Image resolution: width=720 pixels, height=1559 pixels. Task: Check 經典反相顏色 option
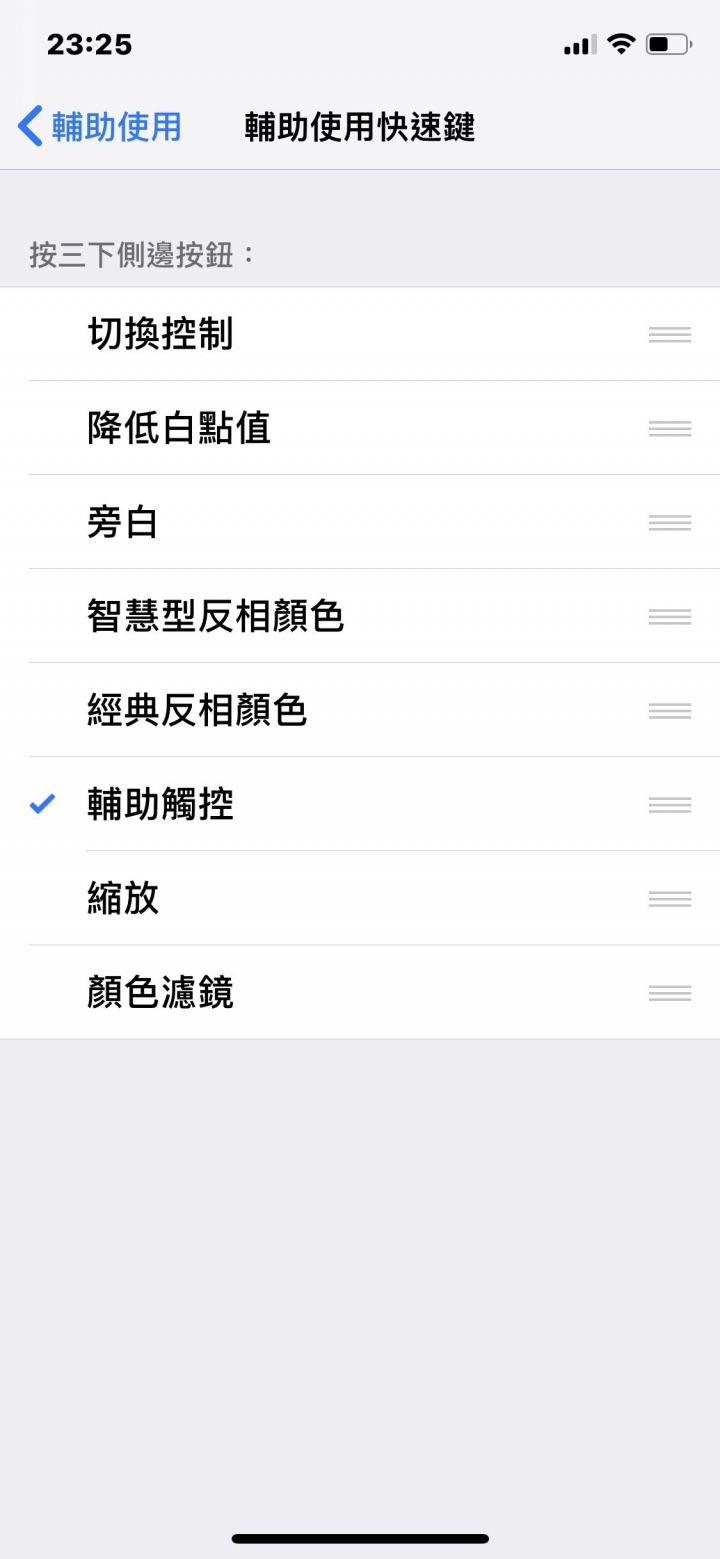pyautogui.click(x=360, y=710)
